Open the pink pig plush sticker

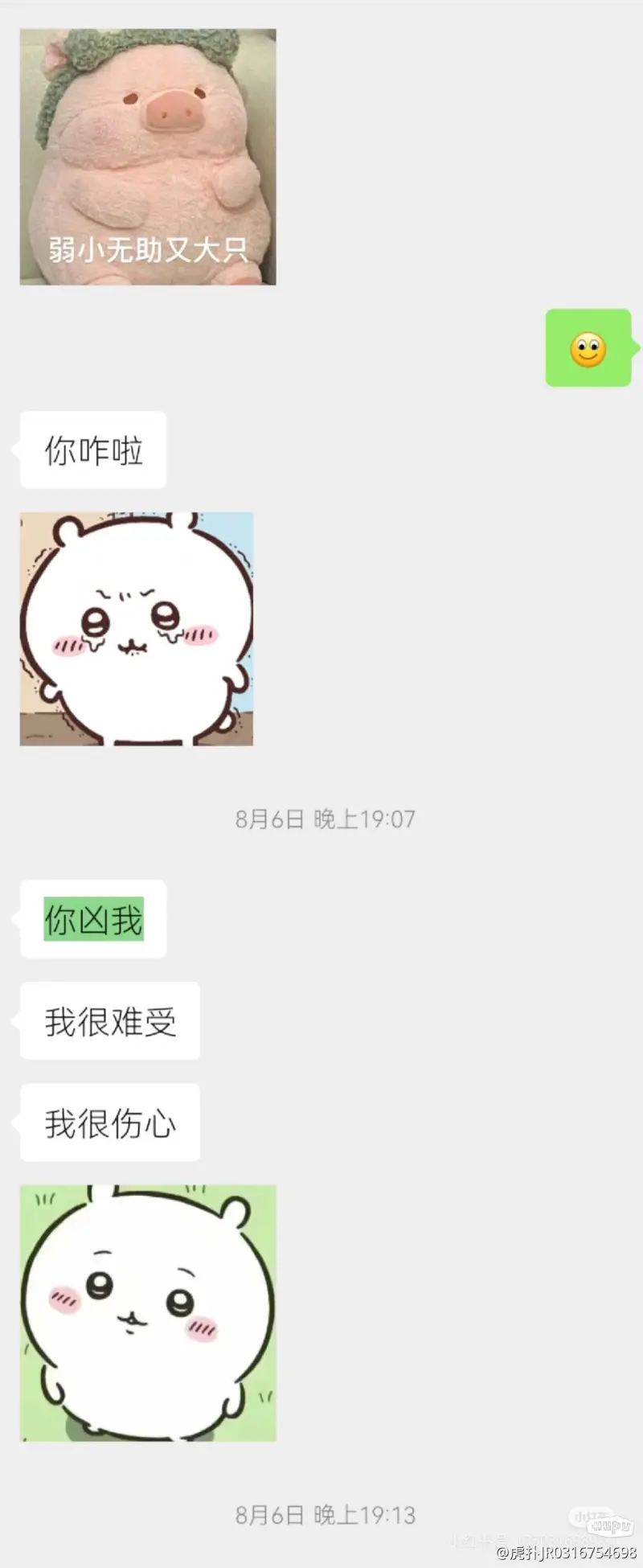(x=148, y=157)
